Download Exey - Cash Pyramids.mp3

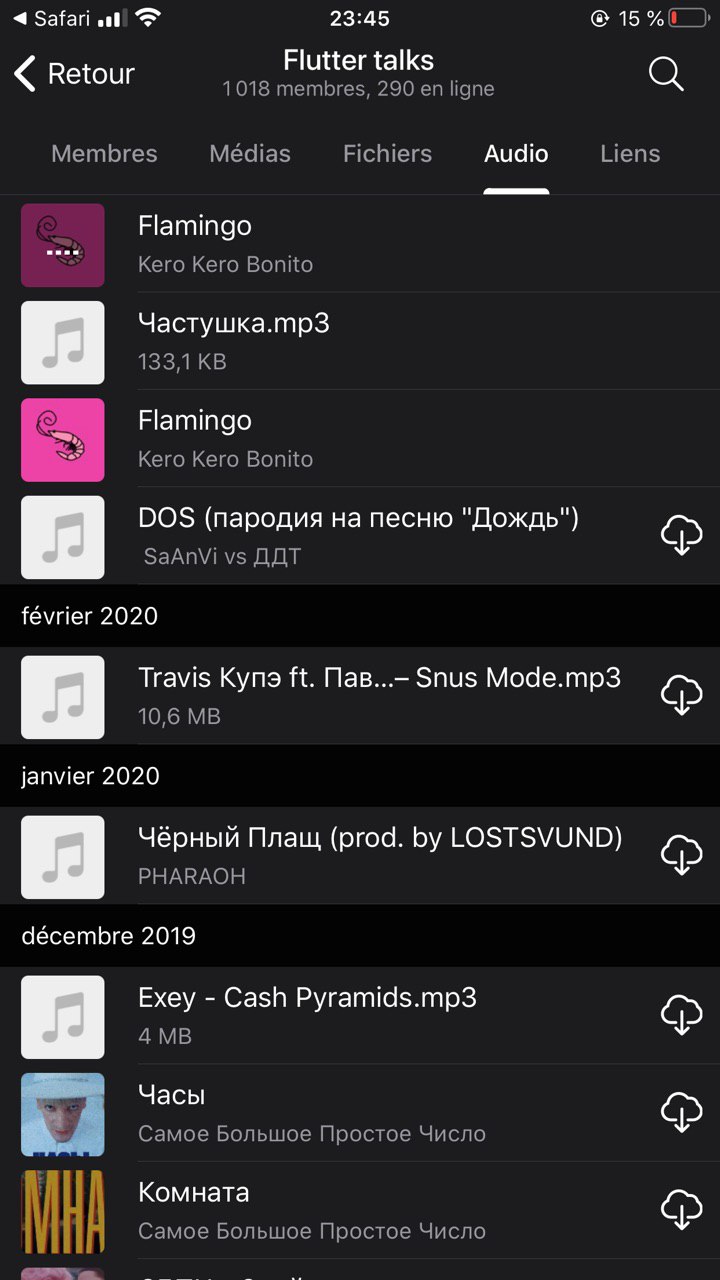[x=682, y=1016]
